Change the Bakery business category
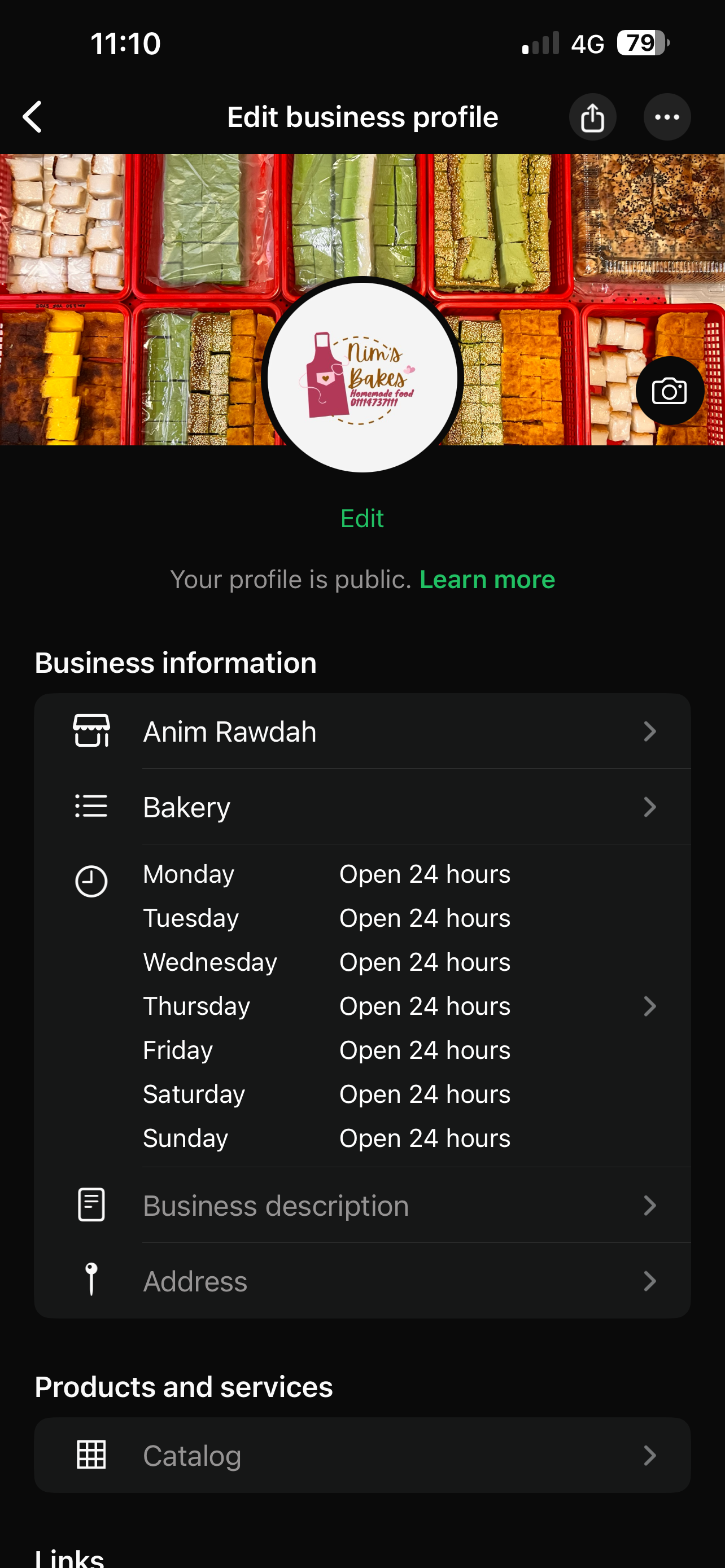The image size is (725, 1568). tap(362, 807)
